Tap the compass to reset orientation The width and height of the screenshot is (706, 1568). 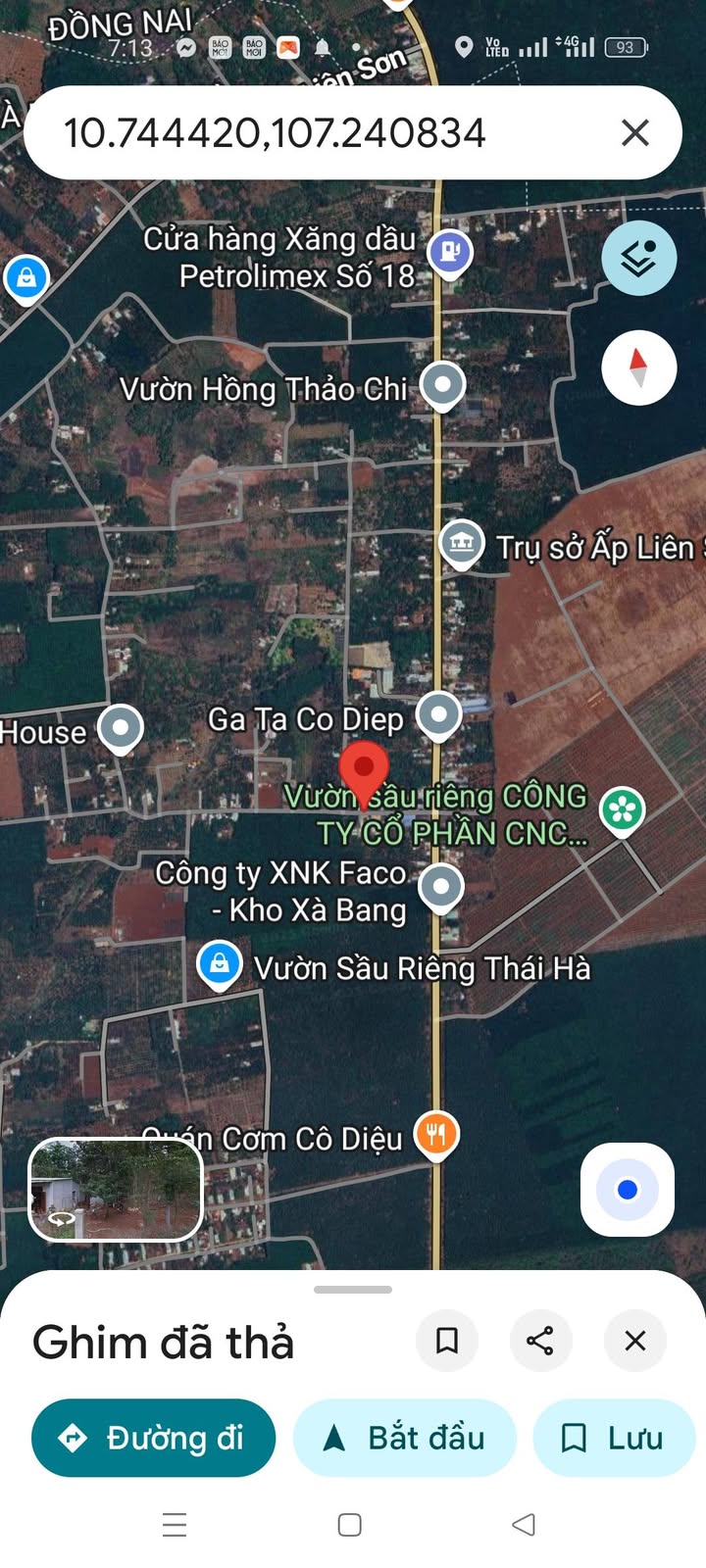638,367
